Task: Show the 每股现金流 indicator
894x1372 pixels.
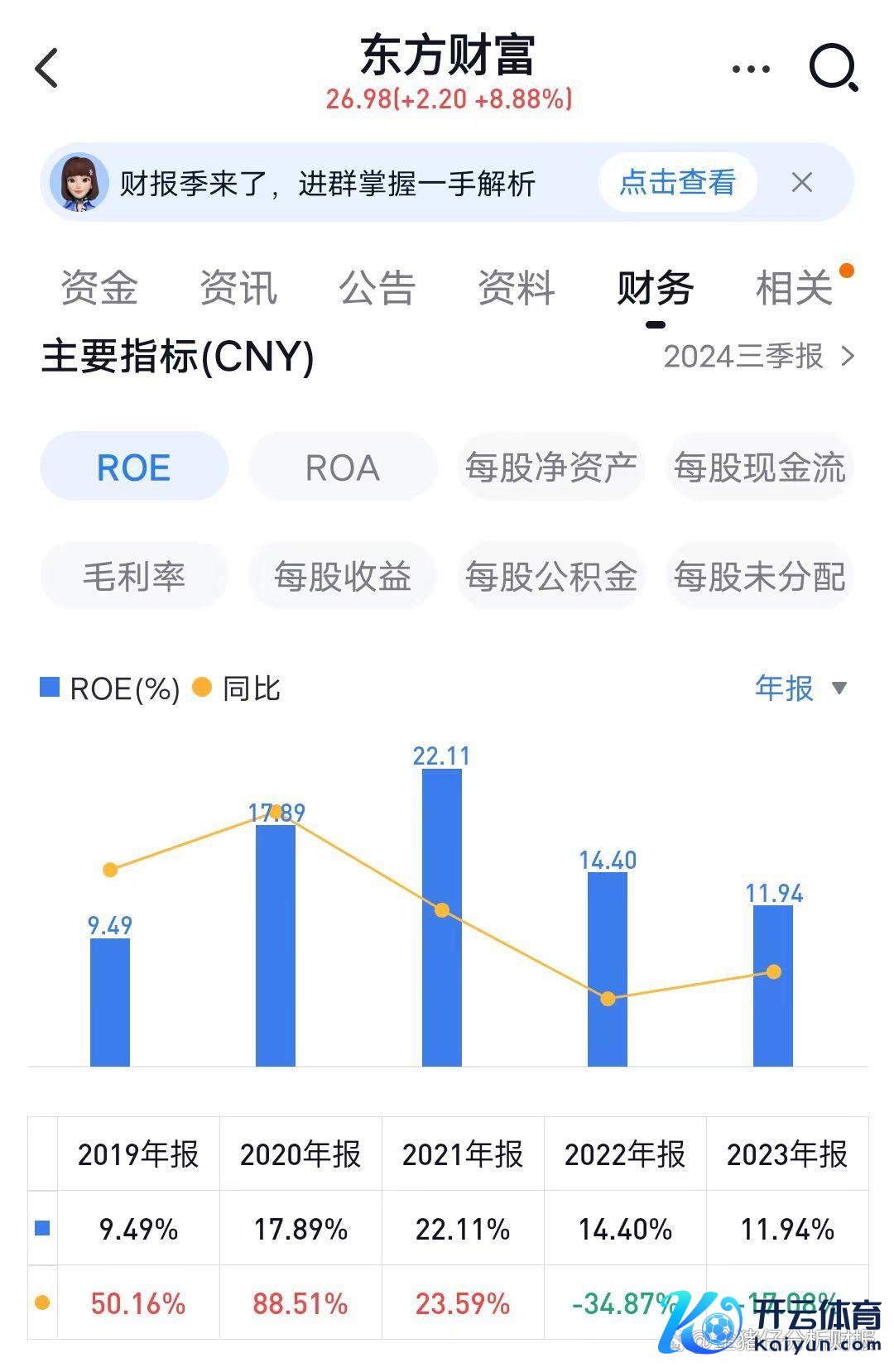Action: coord(759,468)
